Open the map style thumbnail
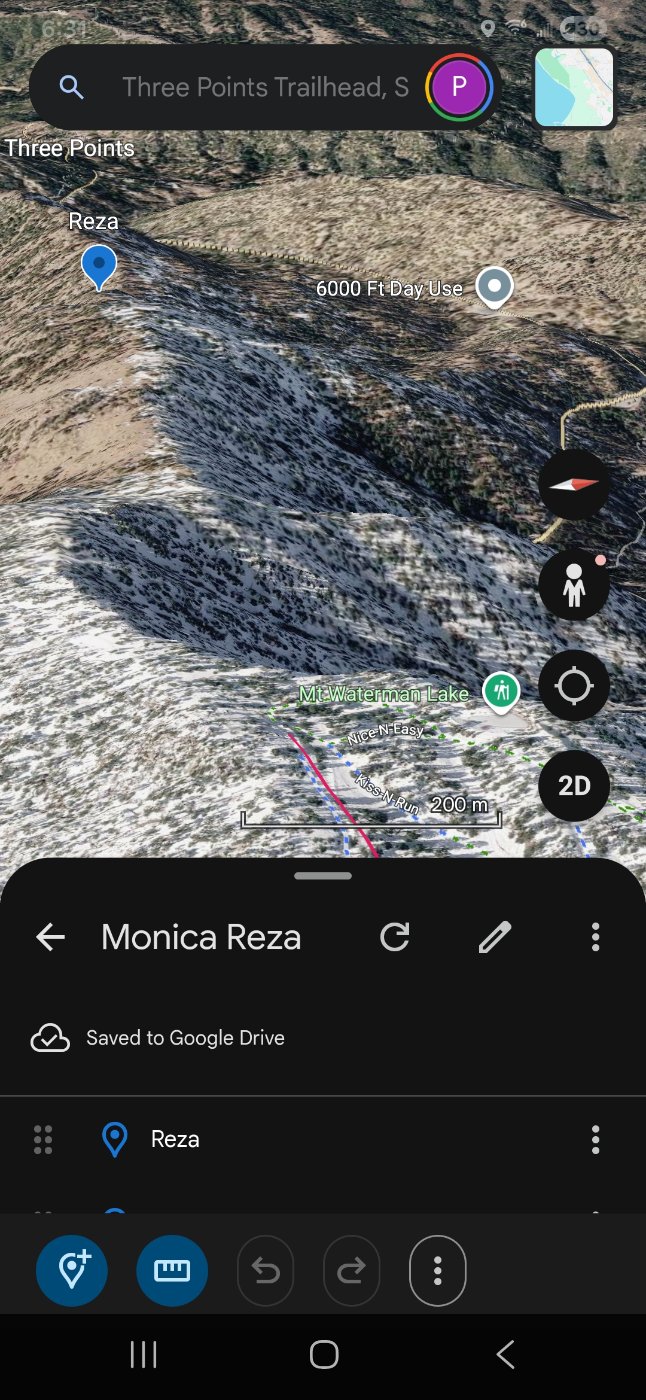646x1400 pixels. point(574,88)
